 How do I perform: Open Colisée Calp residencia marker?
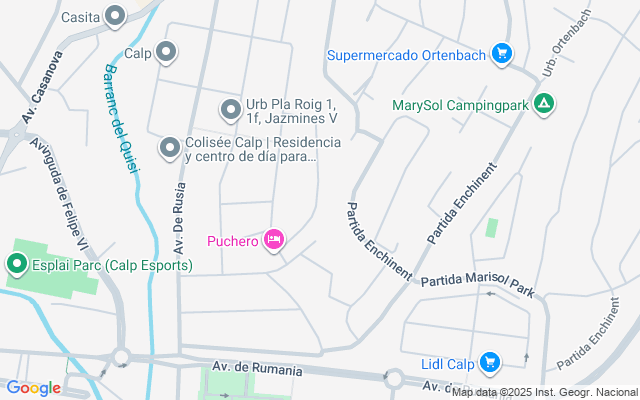click(x=170, y=149)
